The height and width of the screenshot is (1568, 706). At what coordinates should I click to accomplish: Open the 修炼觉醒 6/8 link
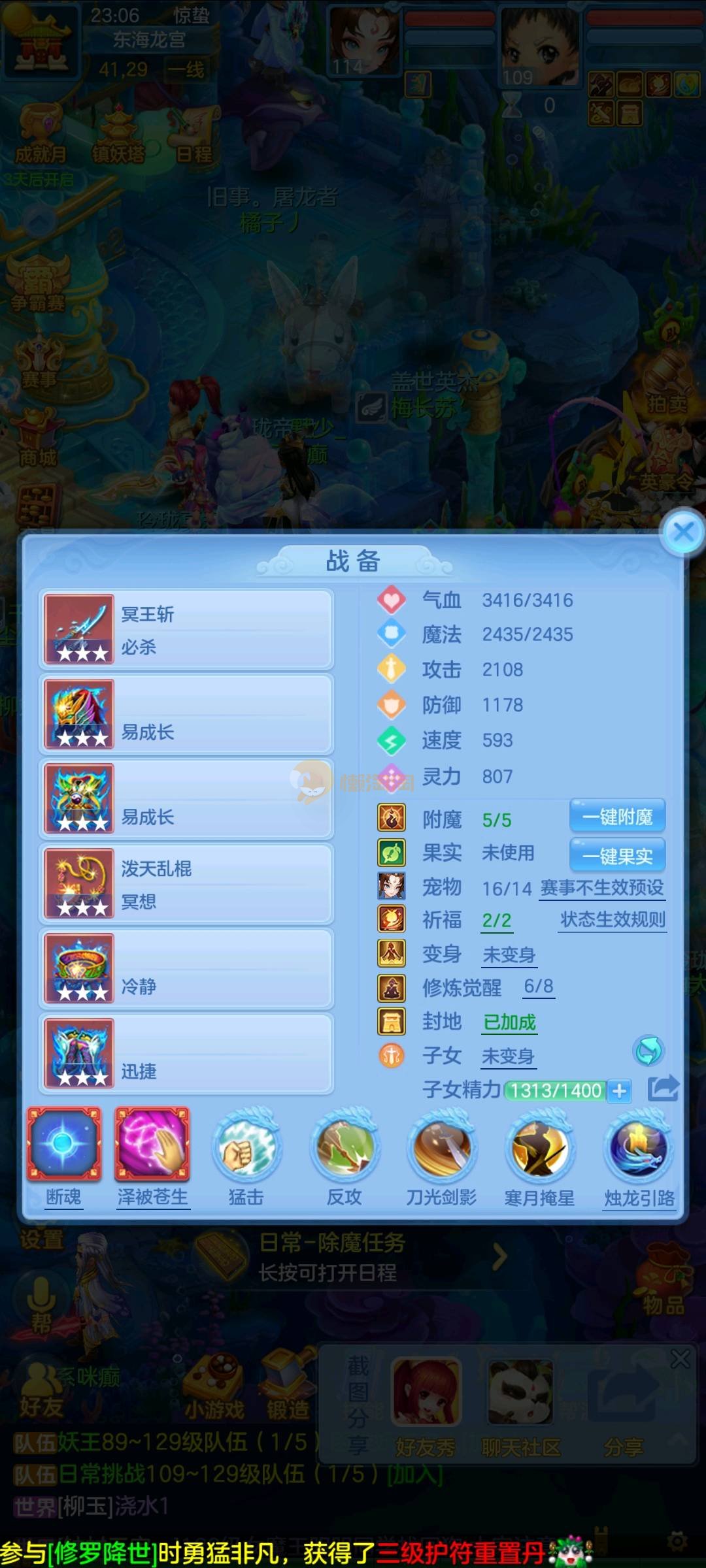[539, 987]
